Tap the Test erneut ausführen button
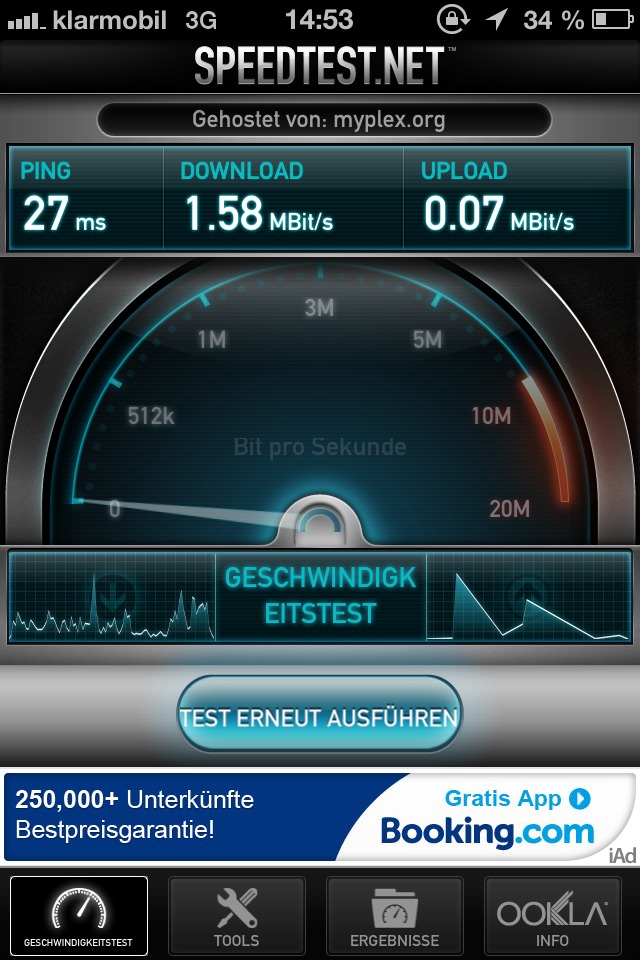This screenshot has width=640, height=960. (x=319, y=716)
